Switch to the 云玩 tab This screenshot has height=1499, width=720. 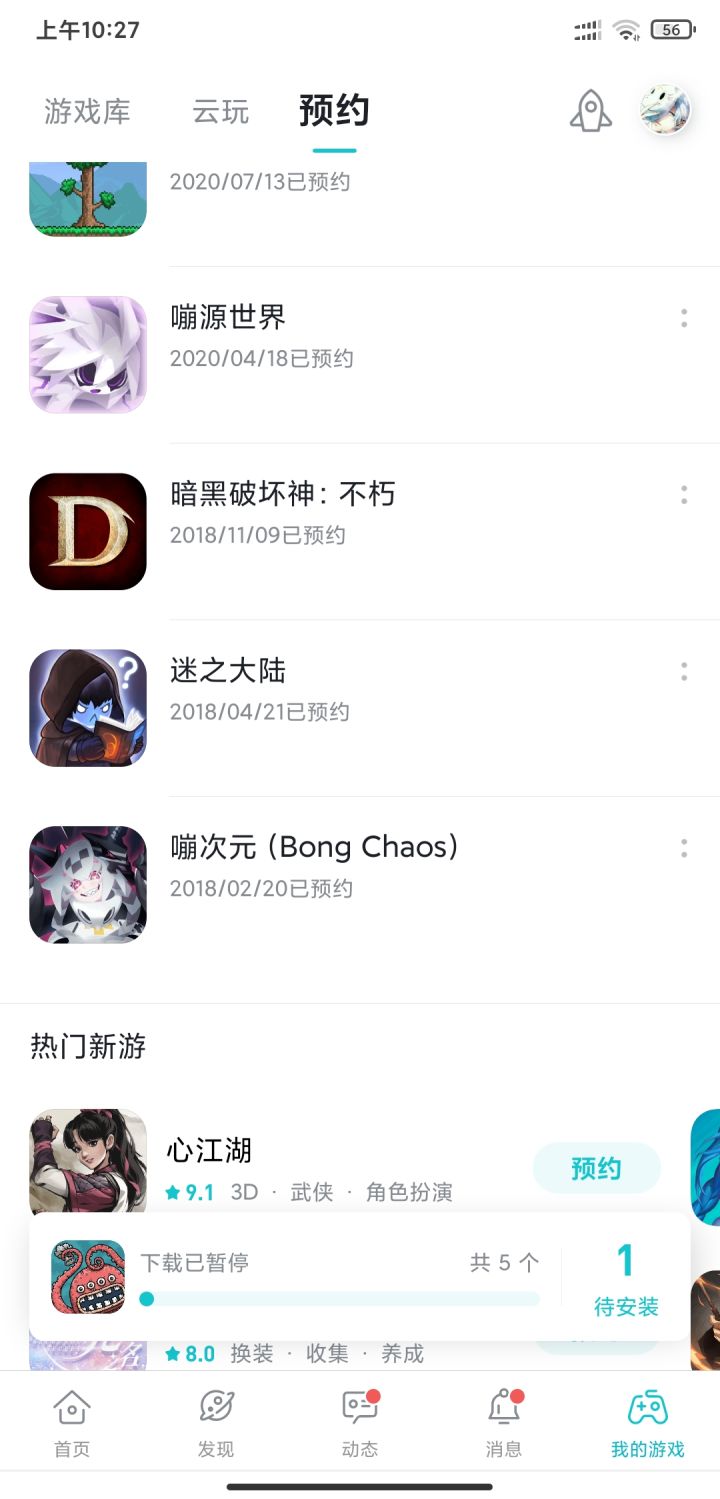point(221,111)
